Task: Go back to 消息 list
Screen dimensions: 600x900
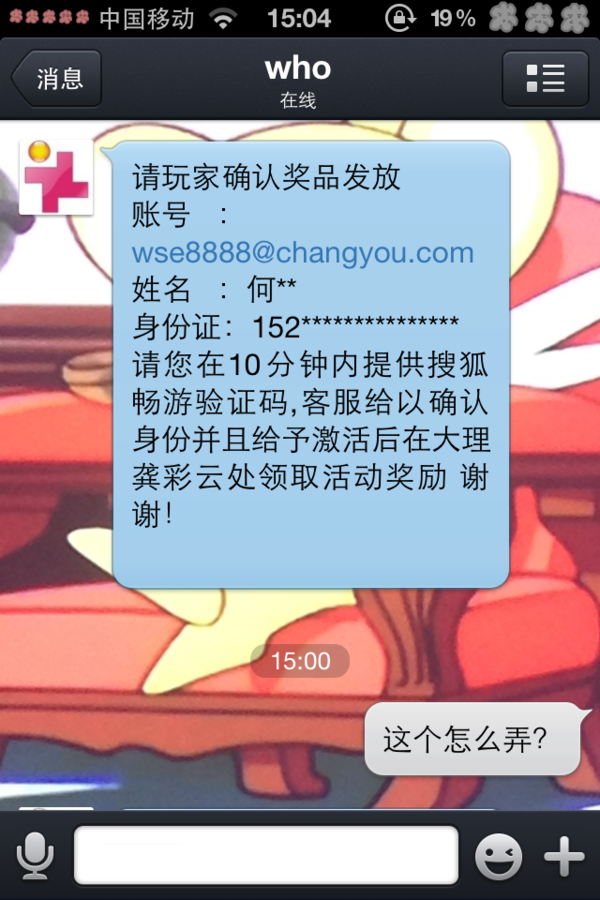Action: coord(57,78)
